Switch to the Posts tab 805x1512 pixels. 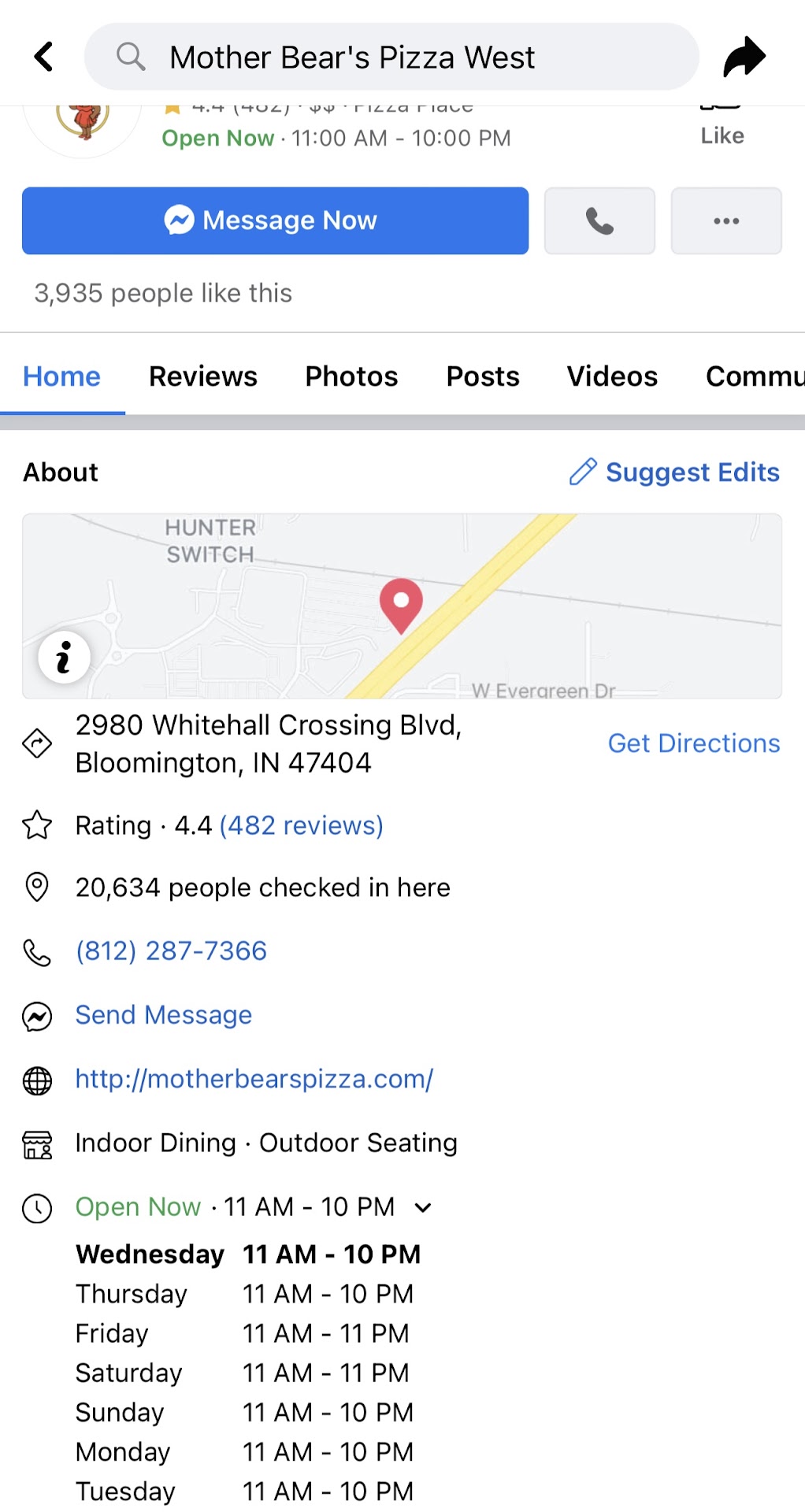pos(483,376)
